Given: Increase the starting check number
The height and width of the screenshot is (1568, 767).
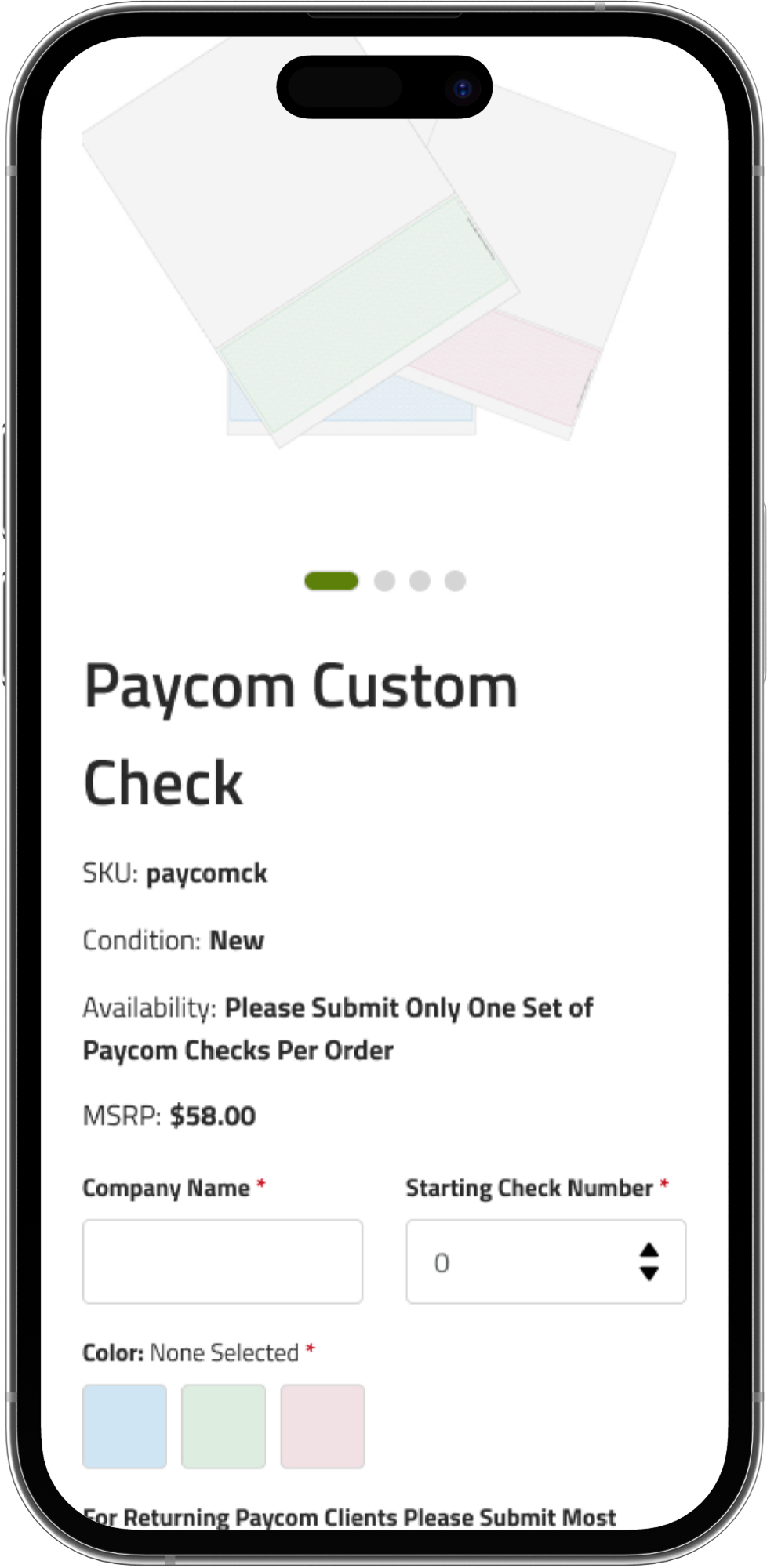Looking at the screenshot, I should pyautogui.click(x=649, y=1250).
